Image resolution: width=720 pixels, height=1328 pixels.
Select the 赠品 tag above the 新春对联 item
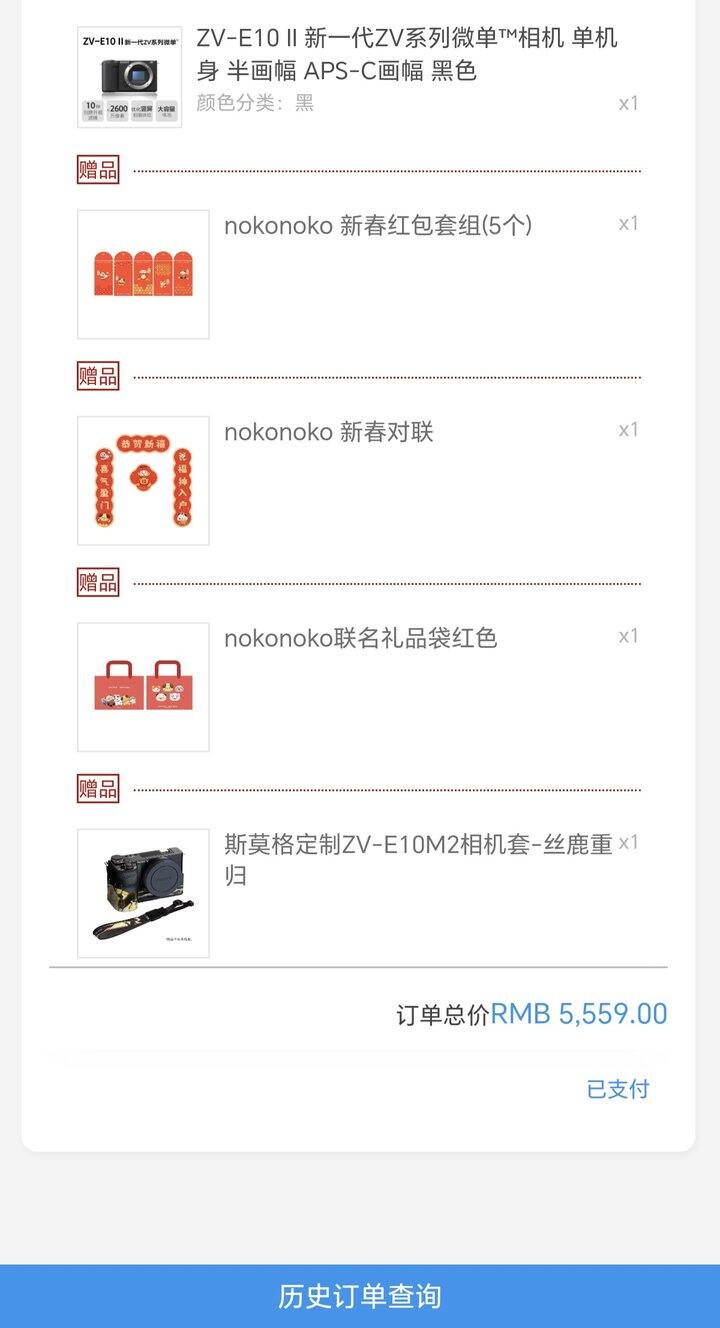(x=96, y=376)
